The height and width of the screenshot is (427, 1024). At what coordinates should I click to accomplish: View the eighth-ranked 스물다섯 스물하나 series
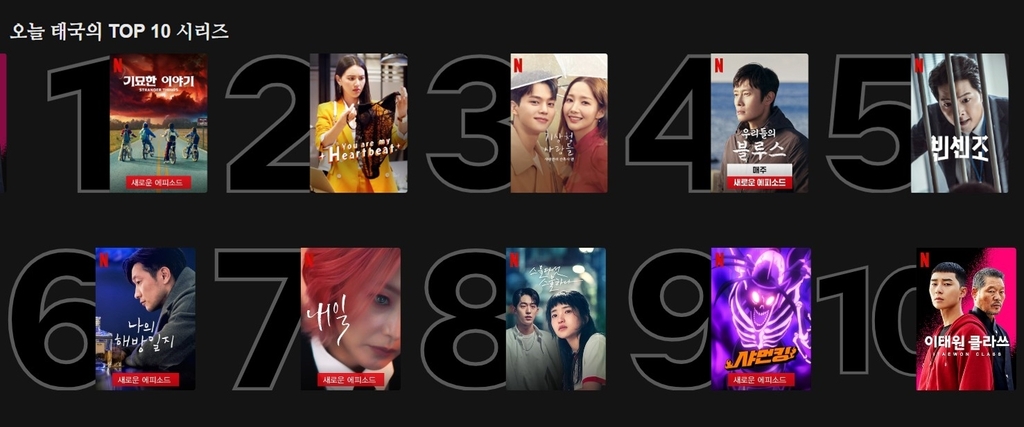(x=556, y=318)
